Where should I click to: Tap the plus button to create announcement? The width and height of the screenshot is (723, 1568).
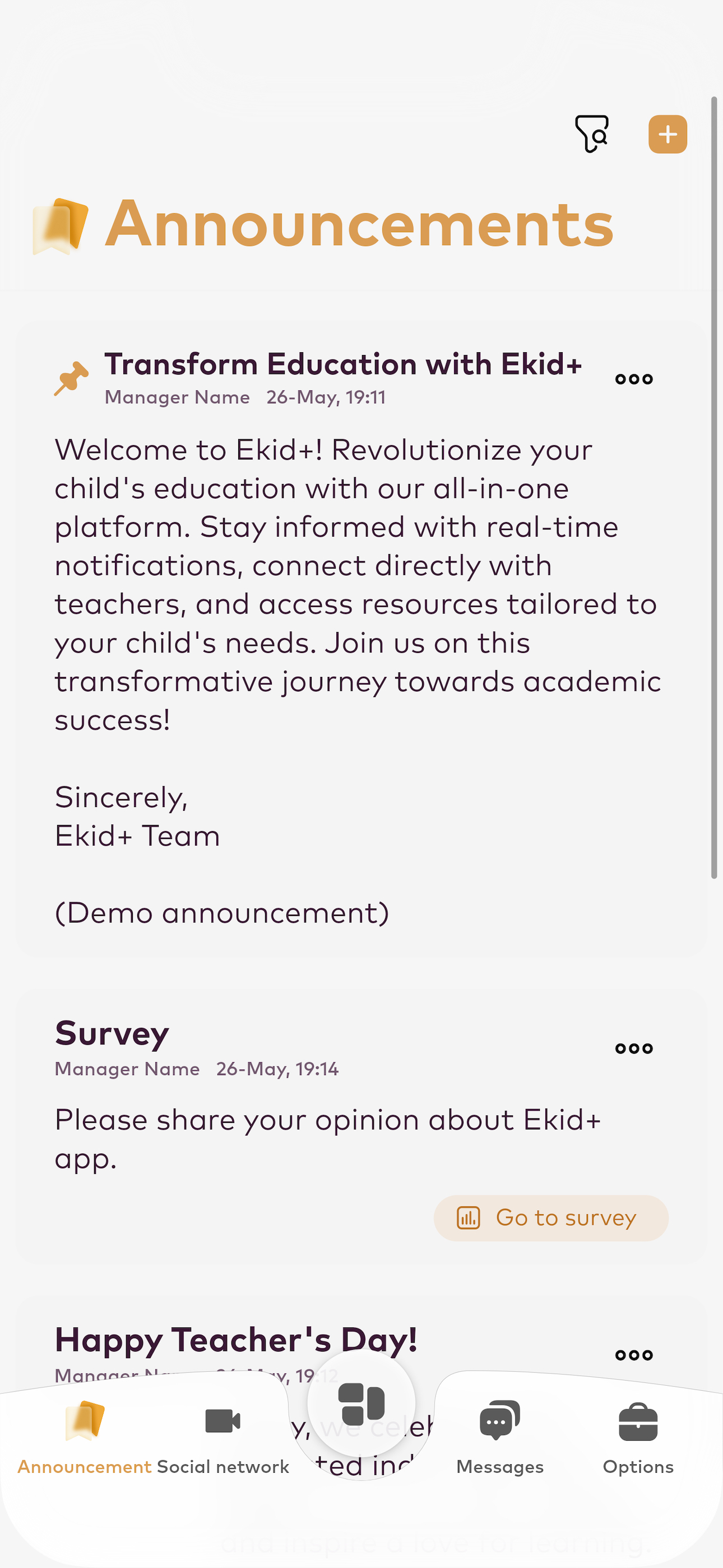coord(668,133)
